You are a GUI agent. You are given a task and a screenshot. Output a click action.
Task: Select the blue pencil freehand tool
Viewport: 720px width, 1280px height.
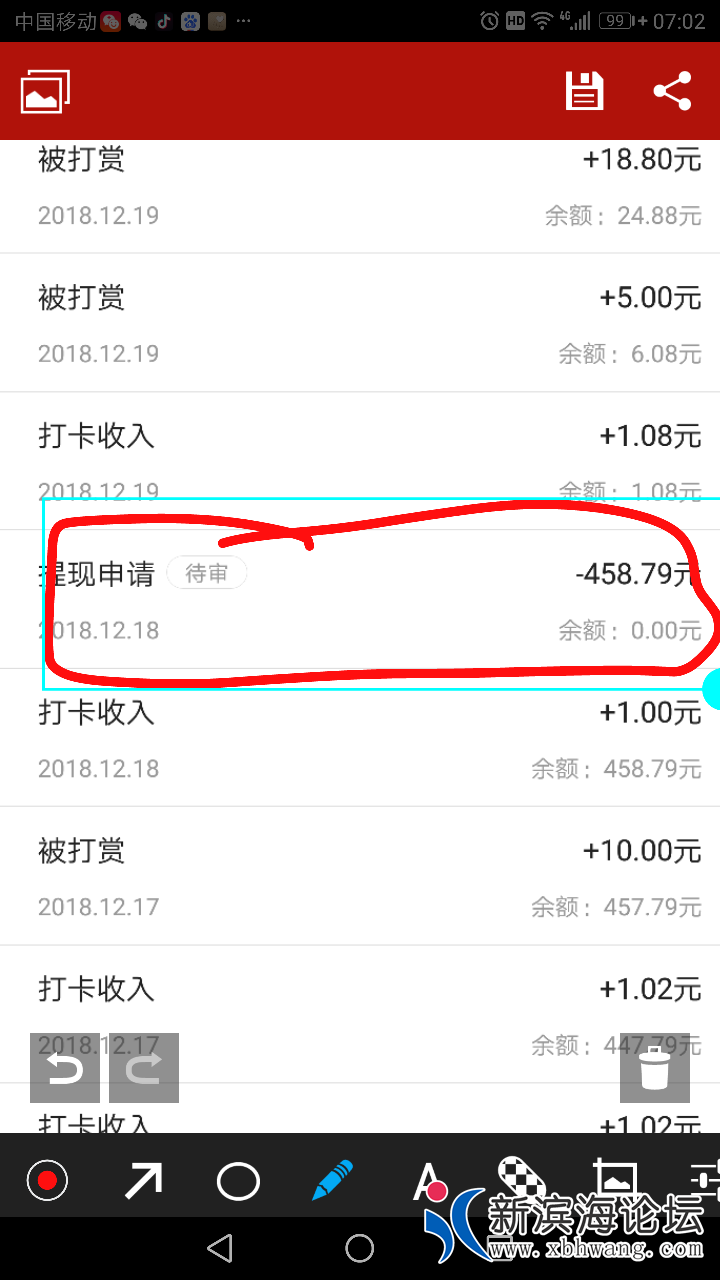pyautogui.click(x=333, y=1181)
